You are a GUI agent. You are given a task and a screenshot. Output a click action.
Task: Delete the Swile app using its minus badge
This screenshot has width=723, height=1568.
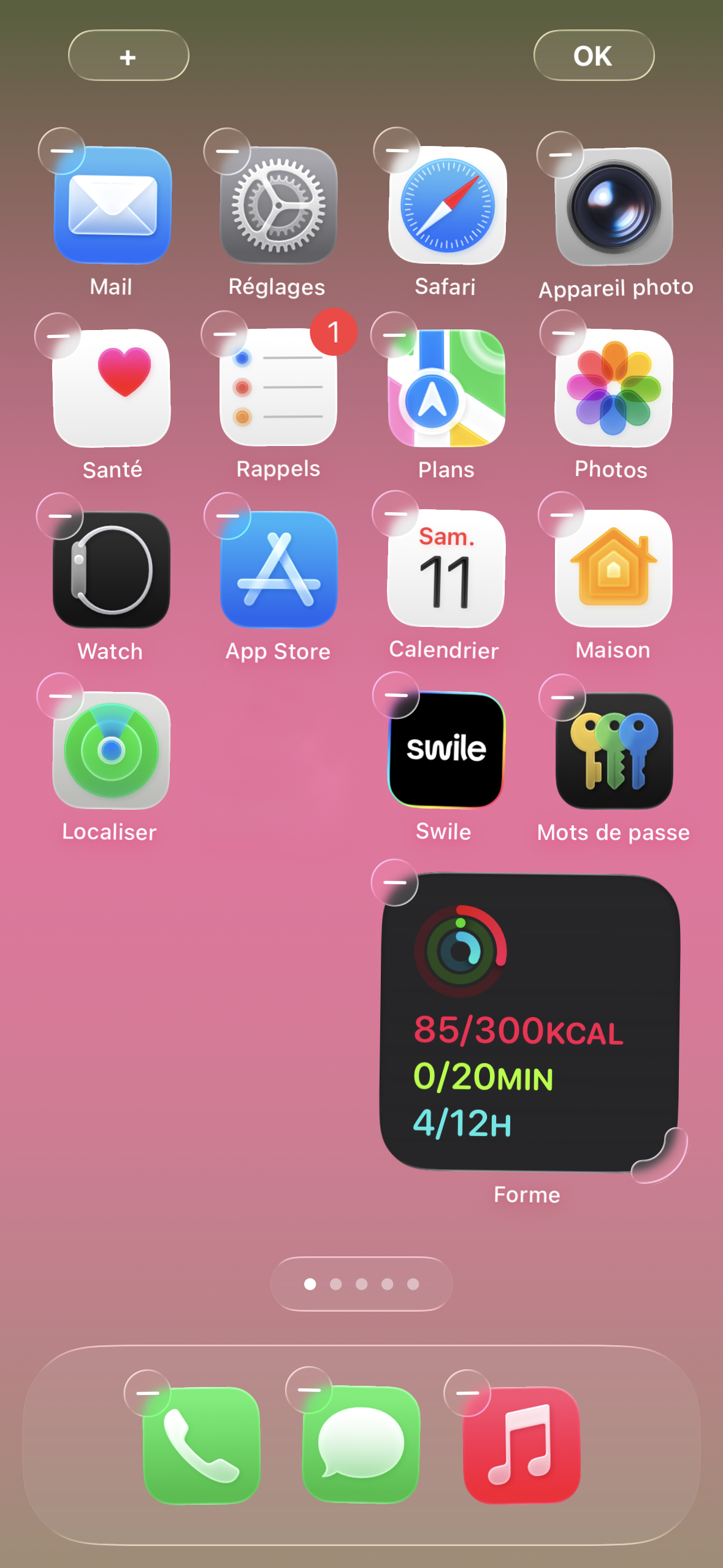tap(396, 695)
